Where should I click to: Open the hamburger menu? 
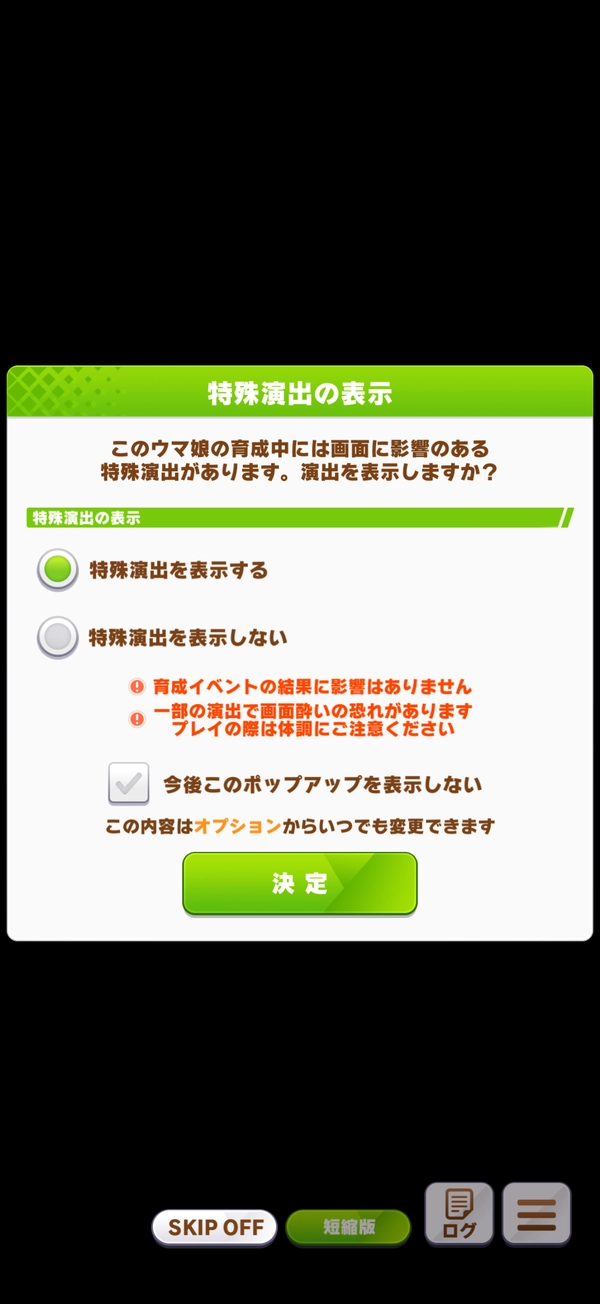pyautogui.click(x=537, y=1214)
